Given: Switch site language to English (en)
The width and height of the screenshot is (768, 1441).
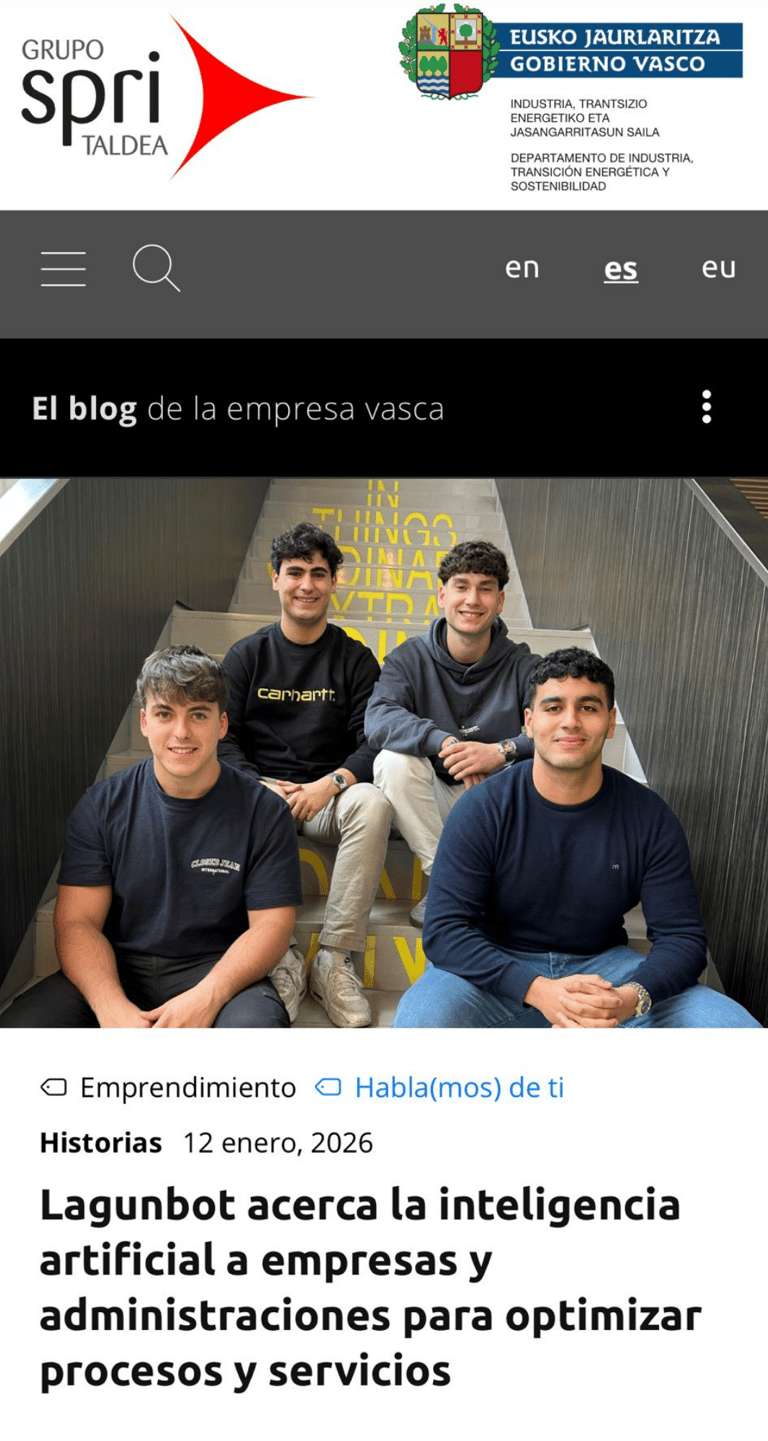Looking at the screenshot, I should [x=522, y=268].
